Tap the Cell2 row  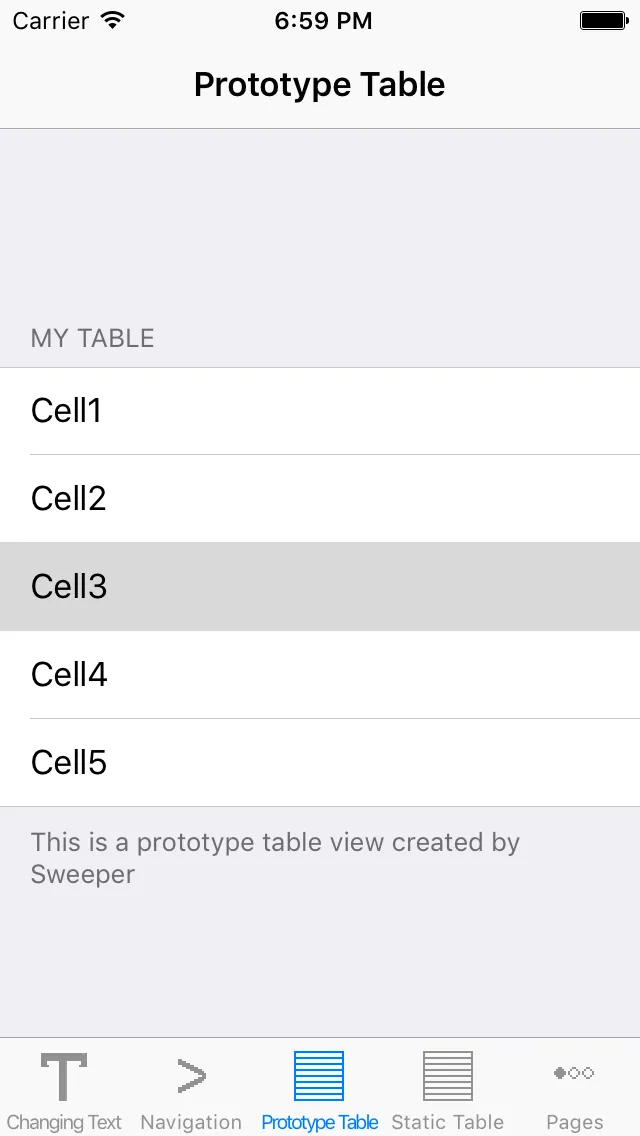(x=320, y=498)
